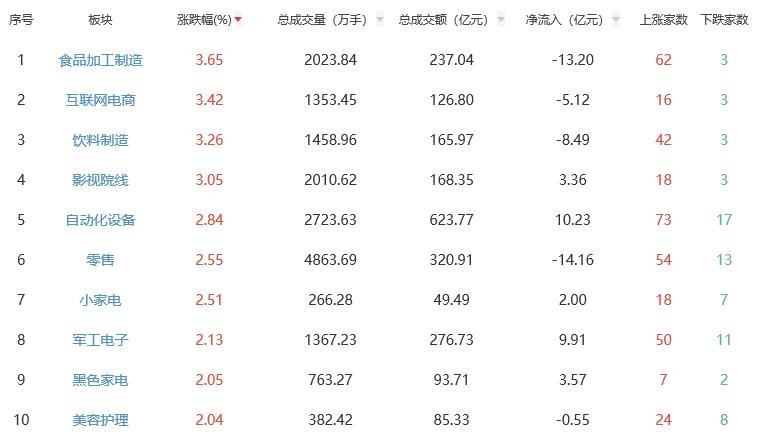Open the 影视院线 sector
This screenshot has height=436, width=757.
coord(100,180)
